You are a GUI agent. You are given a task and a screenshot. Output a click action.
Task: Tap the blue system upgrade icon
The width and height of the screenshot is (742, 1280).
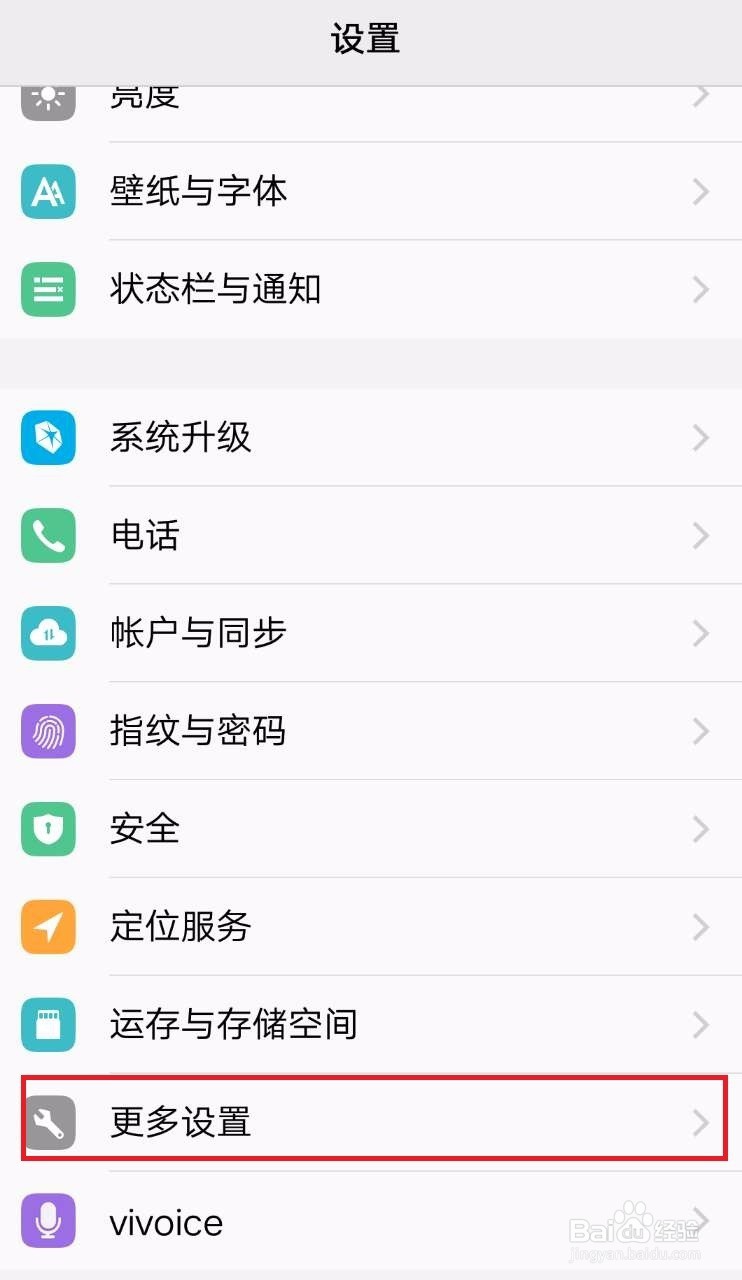pyautogui.click(x=47, y=437)
